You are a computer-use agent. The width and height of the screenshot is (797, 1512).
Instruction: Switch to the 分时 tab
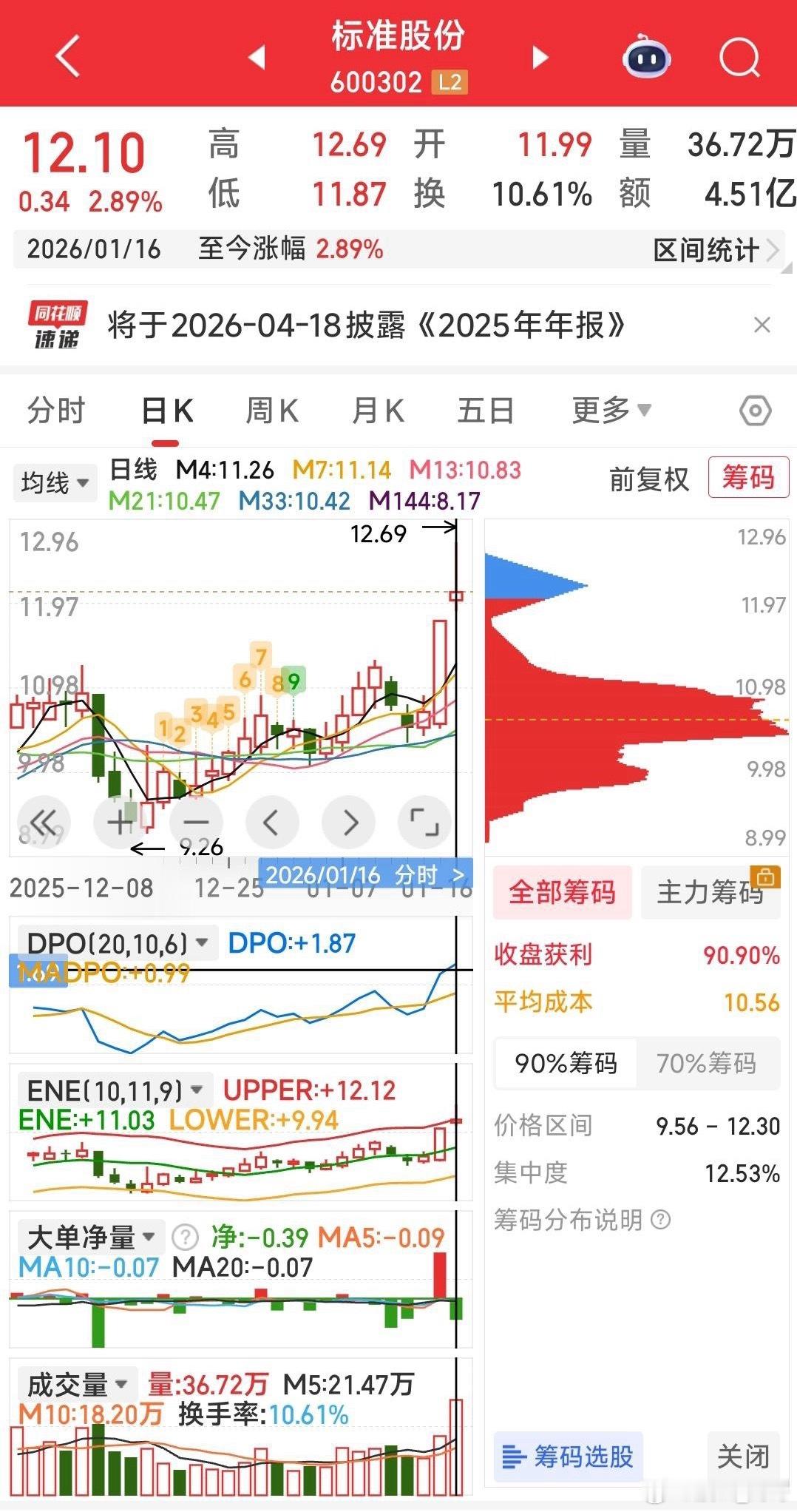pyautogui.click(x=56, y=411)
